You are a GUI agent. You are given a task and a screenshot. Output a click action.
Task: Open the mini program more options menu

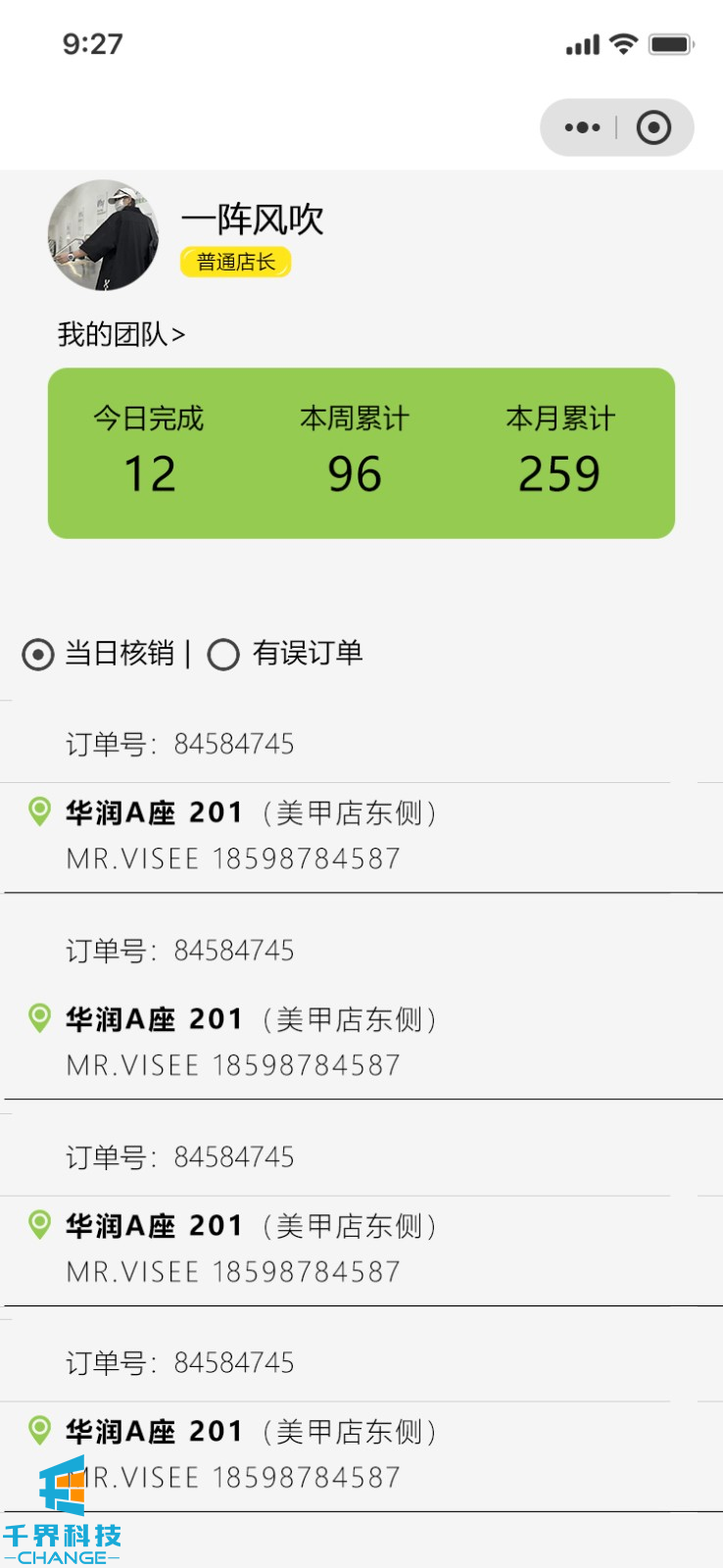point(583,127)
